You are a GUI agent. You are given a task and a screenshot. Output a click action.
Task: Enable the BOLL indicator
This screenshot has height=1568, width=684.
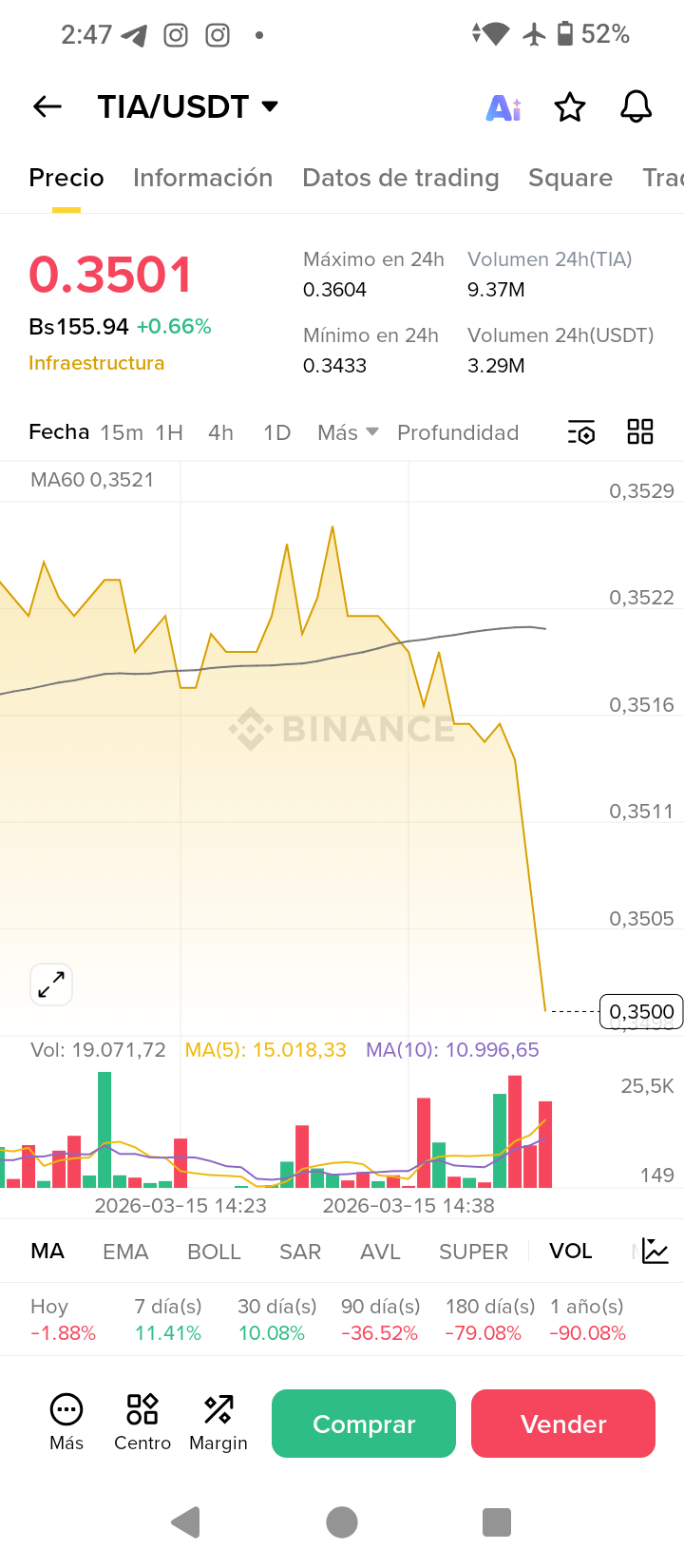tap(214, 1252)
